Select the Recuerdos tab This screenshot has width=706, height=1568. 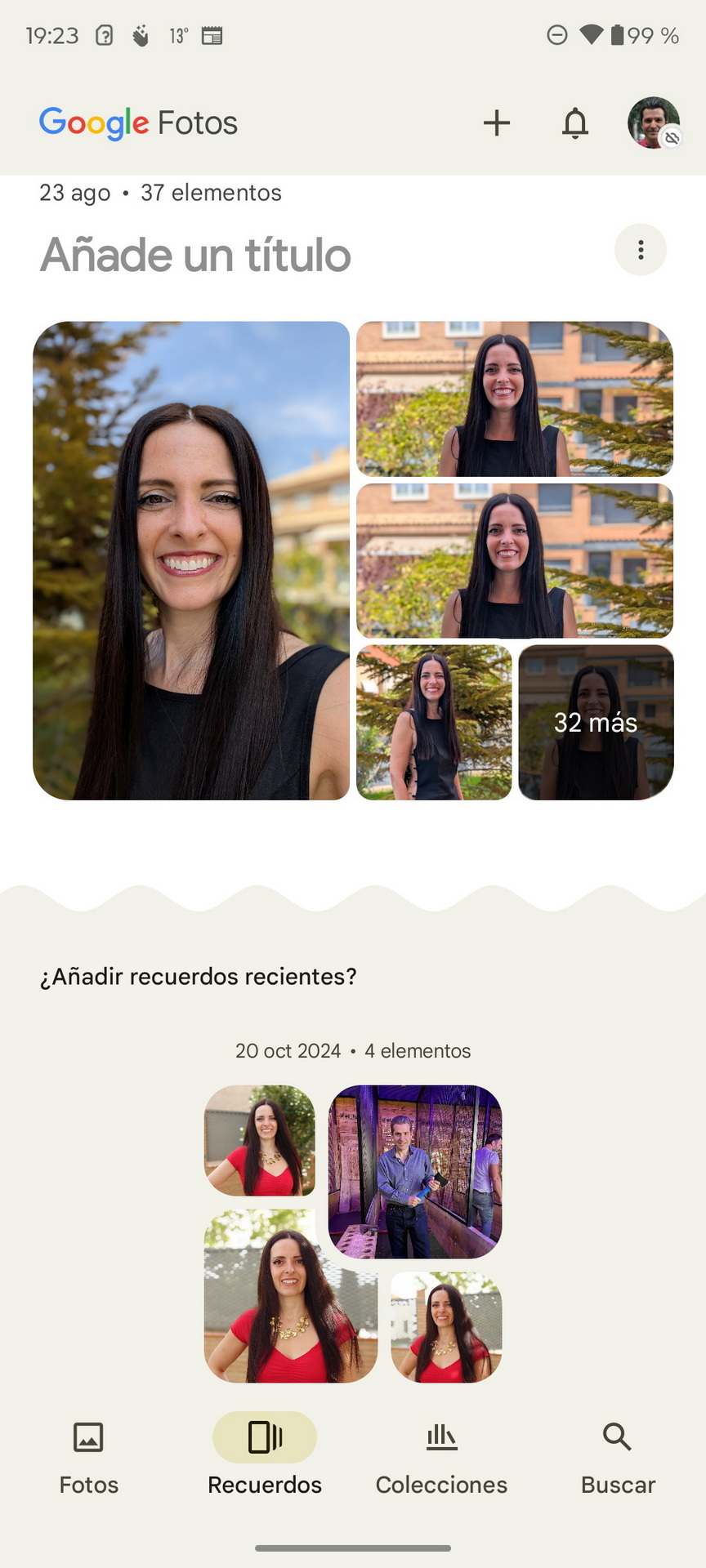click(265, 1459)
